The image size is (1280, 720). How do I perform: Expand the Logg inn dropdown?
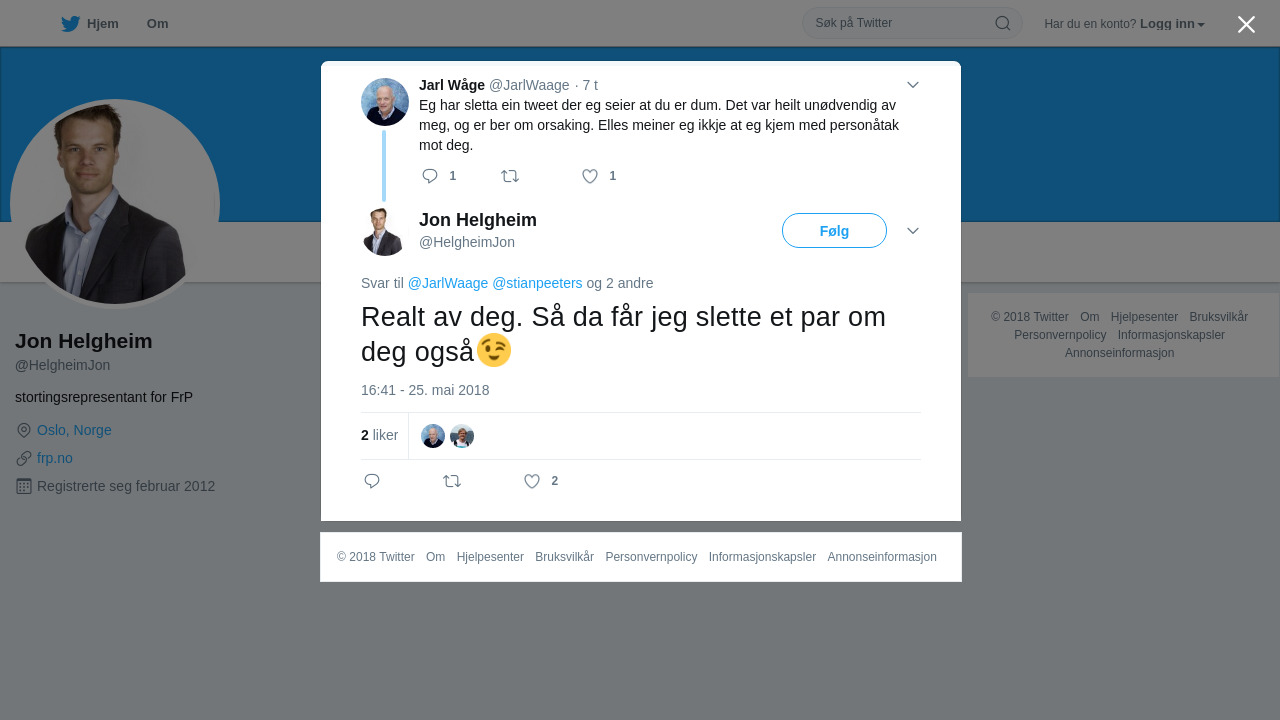tap(1172, 23)
